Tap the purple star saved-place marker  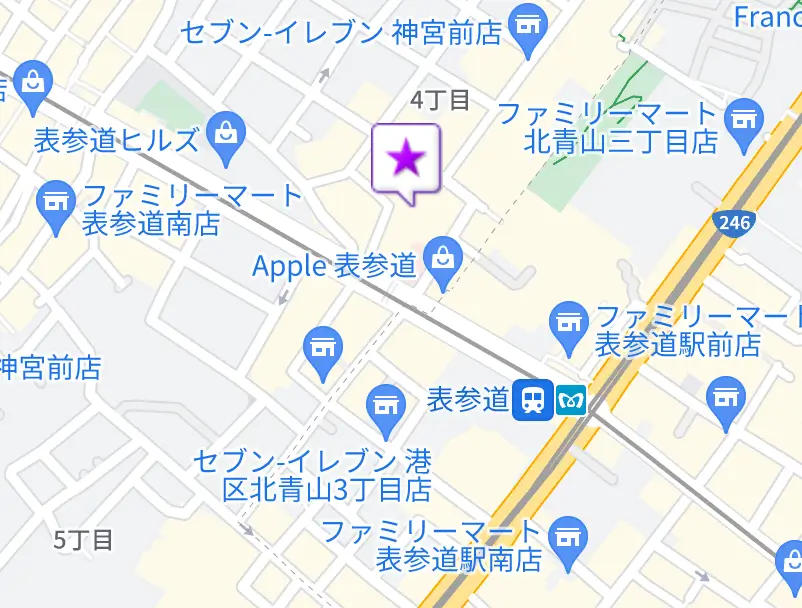pyautogui.click(x=406, y=158)
